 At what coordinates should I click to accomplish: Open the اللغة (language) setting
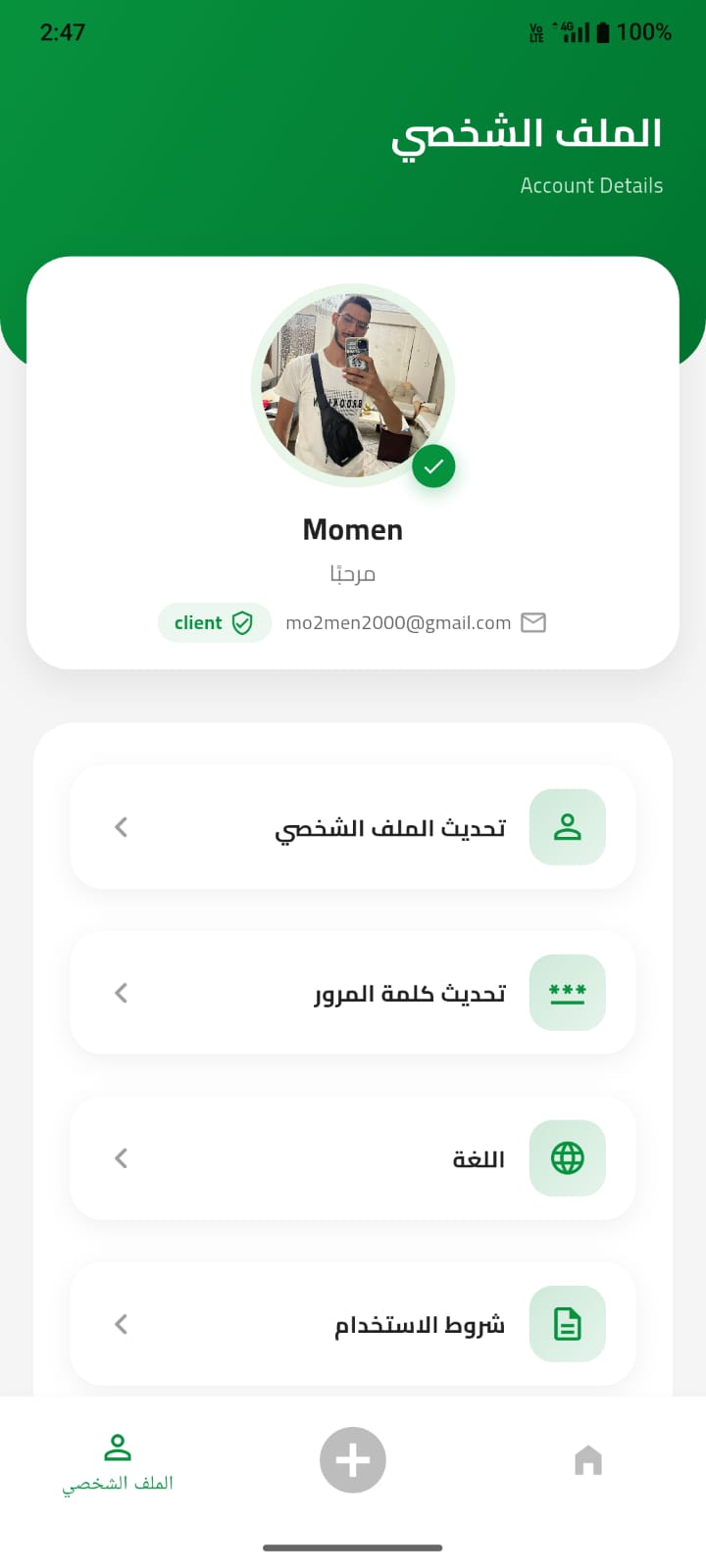(x=353, y=1158)
